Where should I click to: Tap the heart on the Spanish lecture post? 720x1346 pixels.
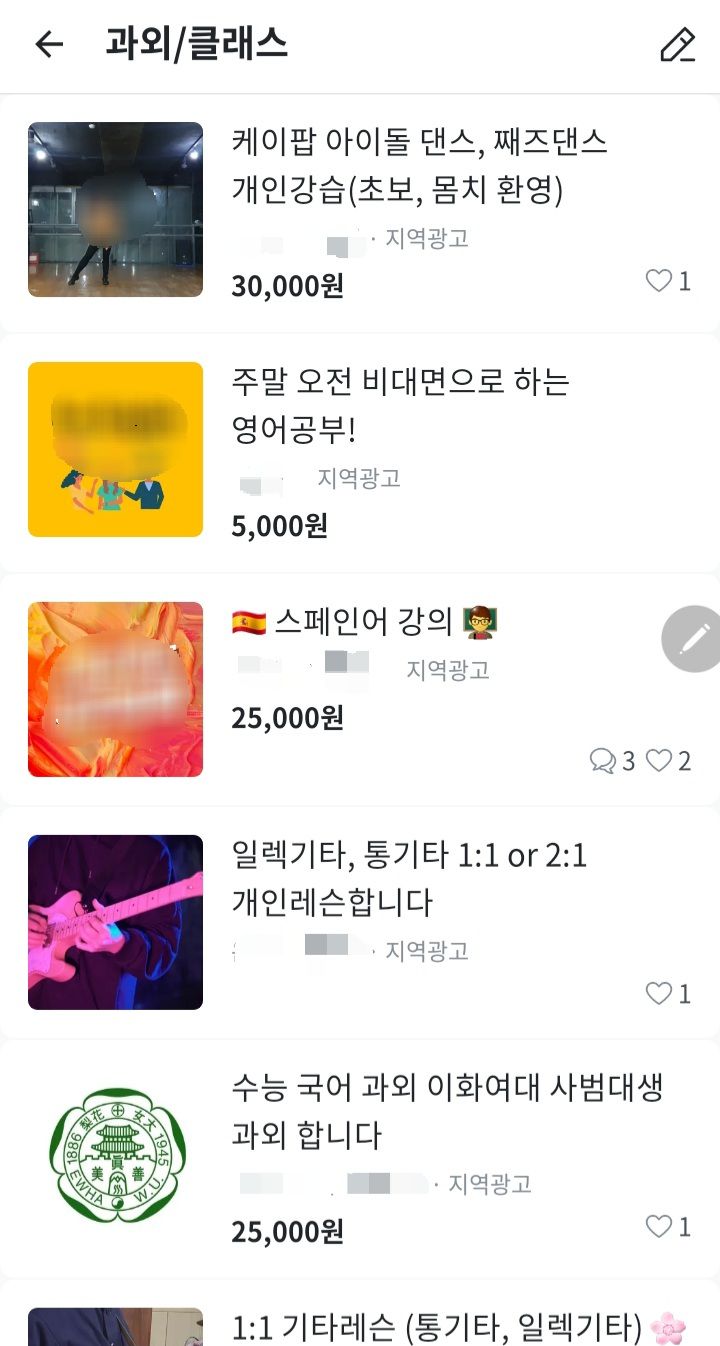click(660, 760)
